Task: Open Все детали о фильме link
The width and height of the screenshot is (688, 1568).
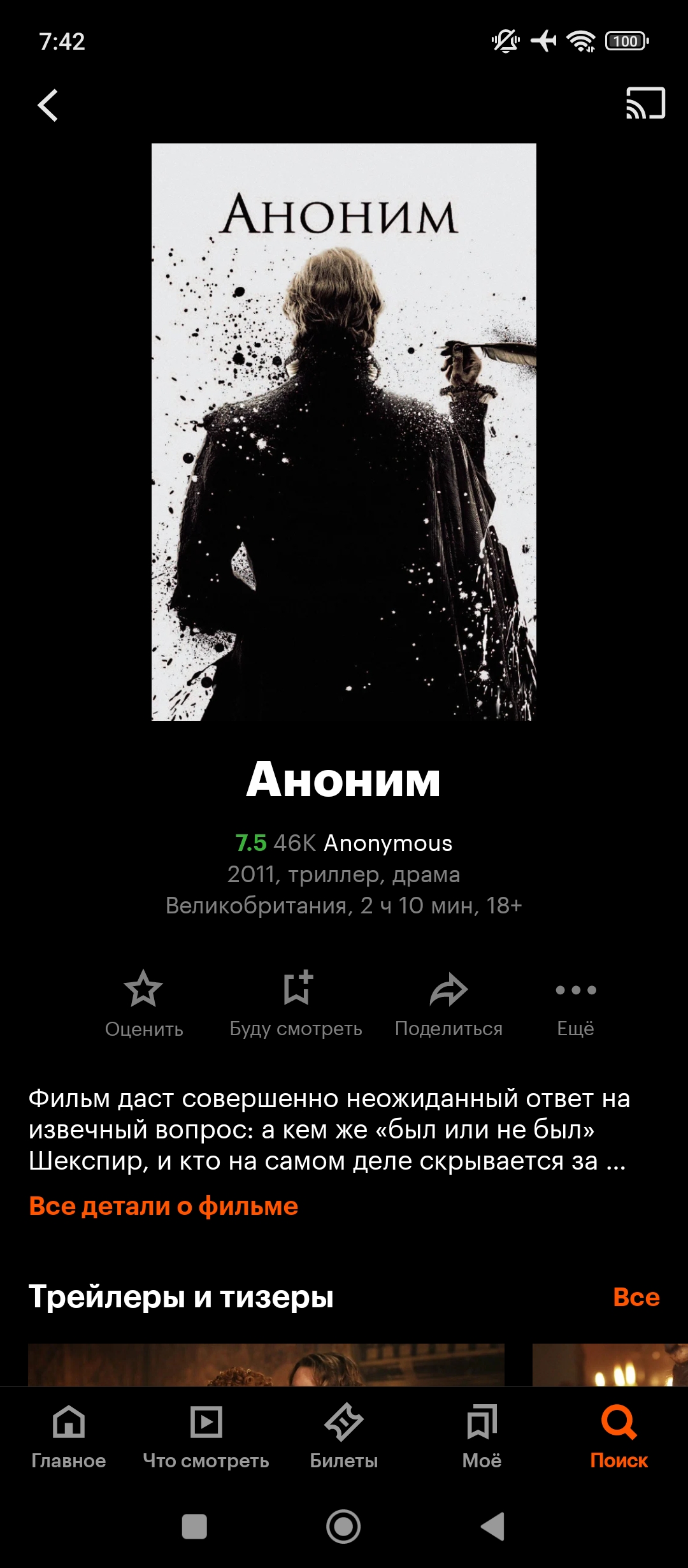Action: coord(164,1206)
